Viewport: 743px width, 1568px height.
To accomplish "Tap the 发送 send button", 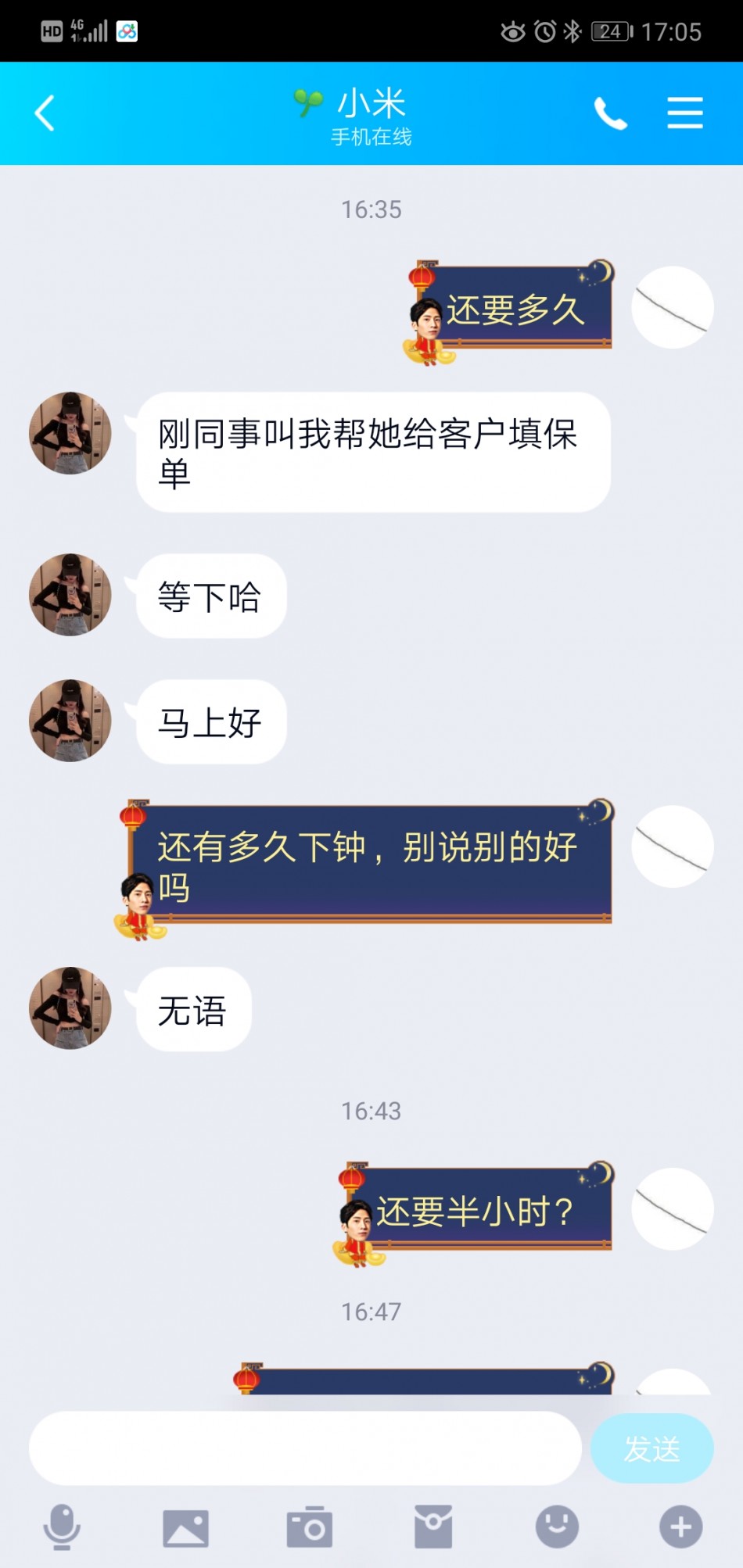I will [x=651, y=1448].
